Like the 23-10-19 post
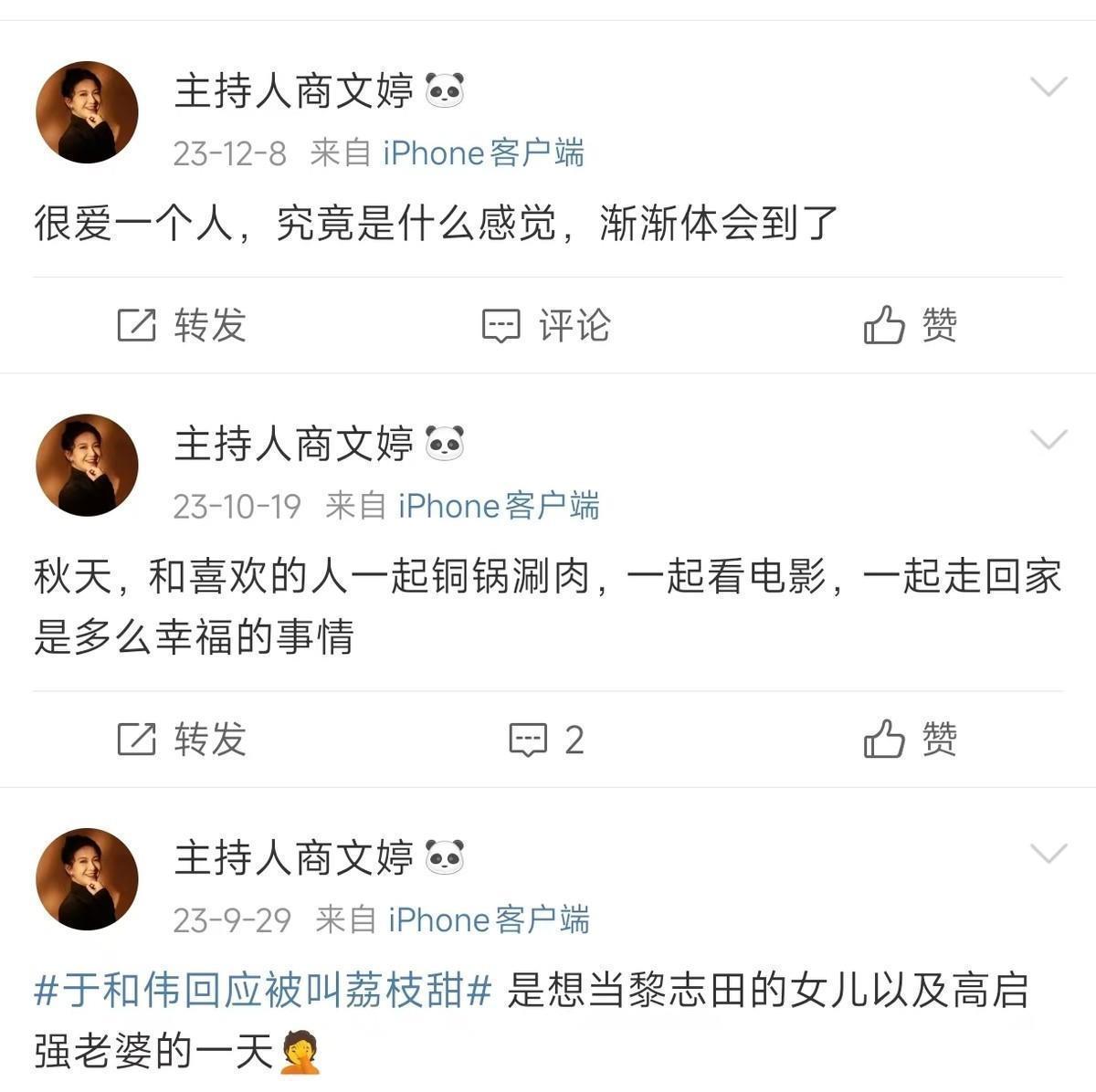This screenshot has width=1096, height=1092. [x=910, y=739]
